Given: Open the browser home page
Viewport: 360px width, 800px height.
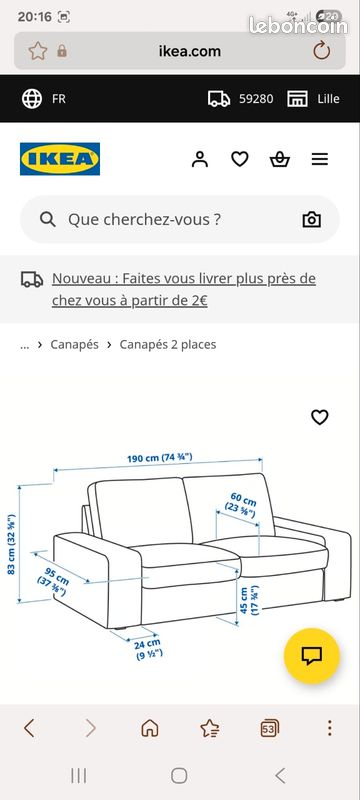Looking at the screenshot, I should pyautogui.click(x=150, y=729).
